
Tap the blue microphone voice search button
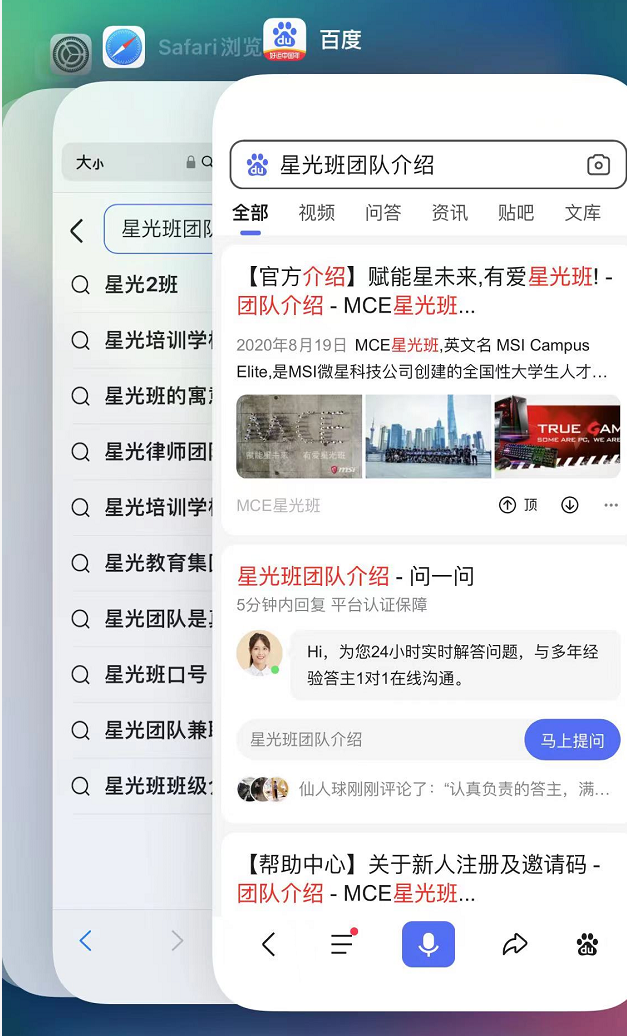click(428, 944)
